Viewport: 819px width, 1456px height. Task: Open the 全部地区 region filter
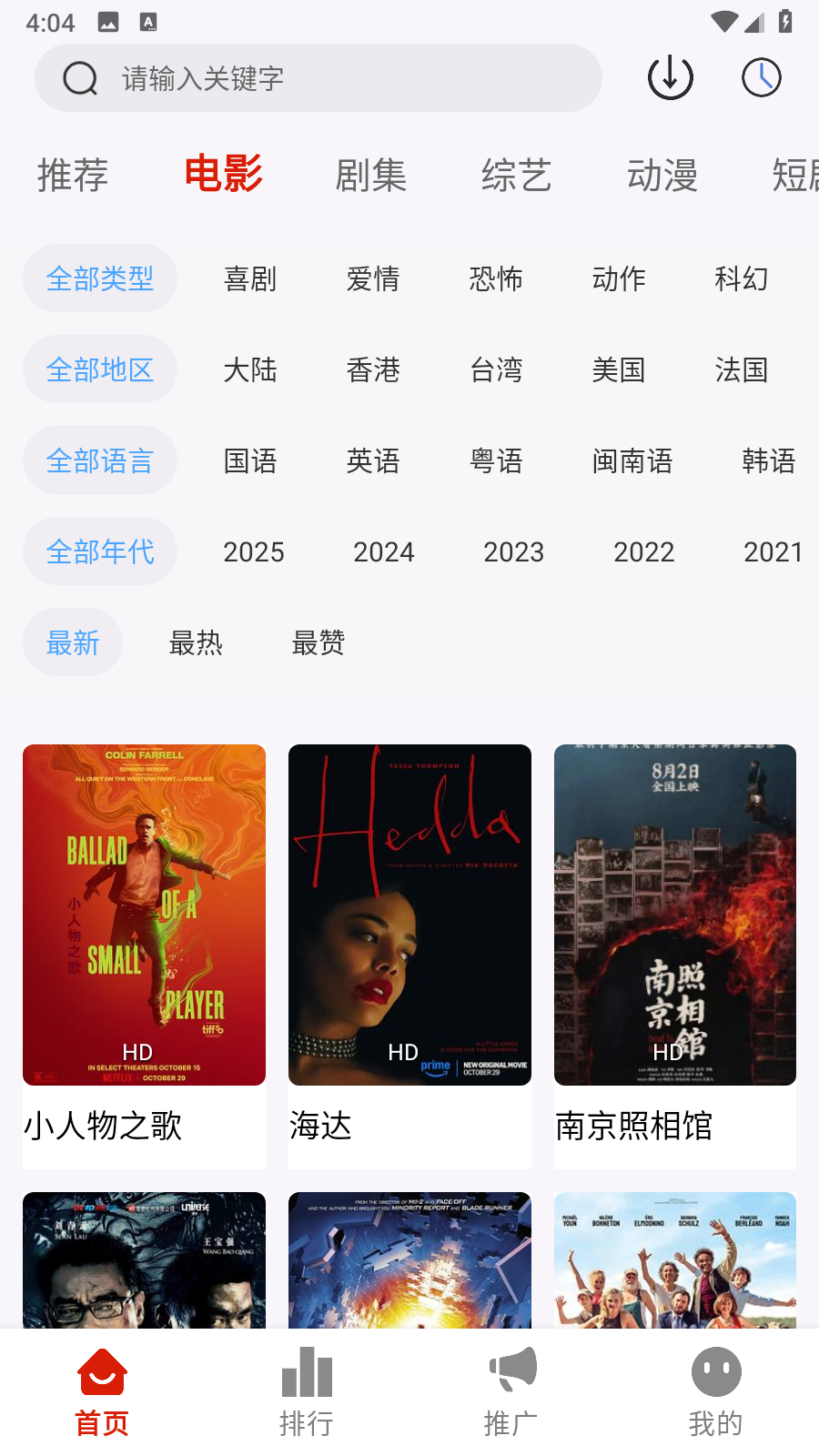point(100,369)
